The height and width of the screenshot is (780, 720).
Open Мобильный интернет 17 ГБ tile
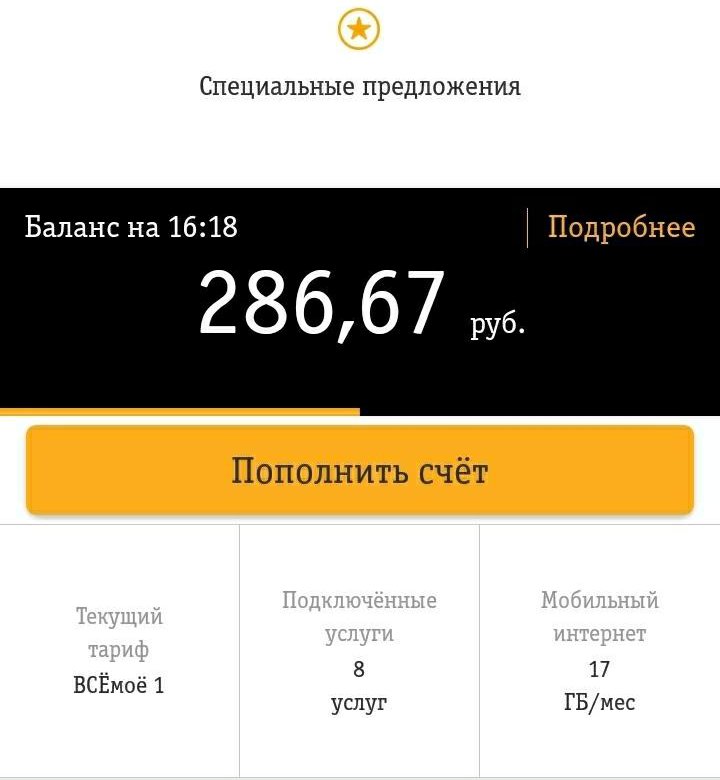[599, 650]
